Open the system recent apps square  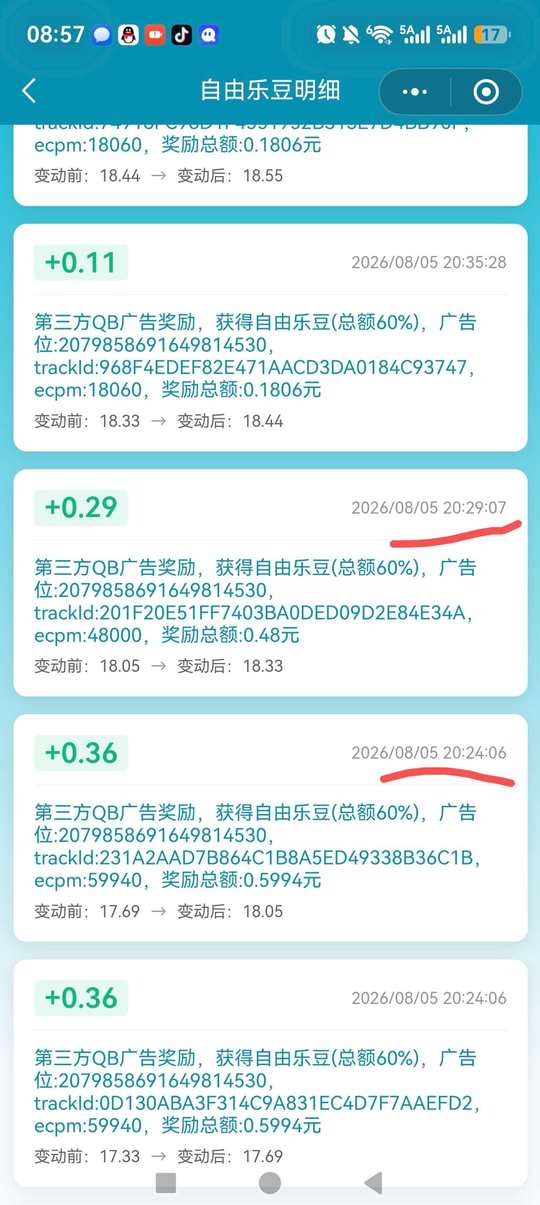pyautogui.click(x=166, y=1183)
